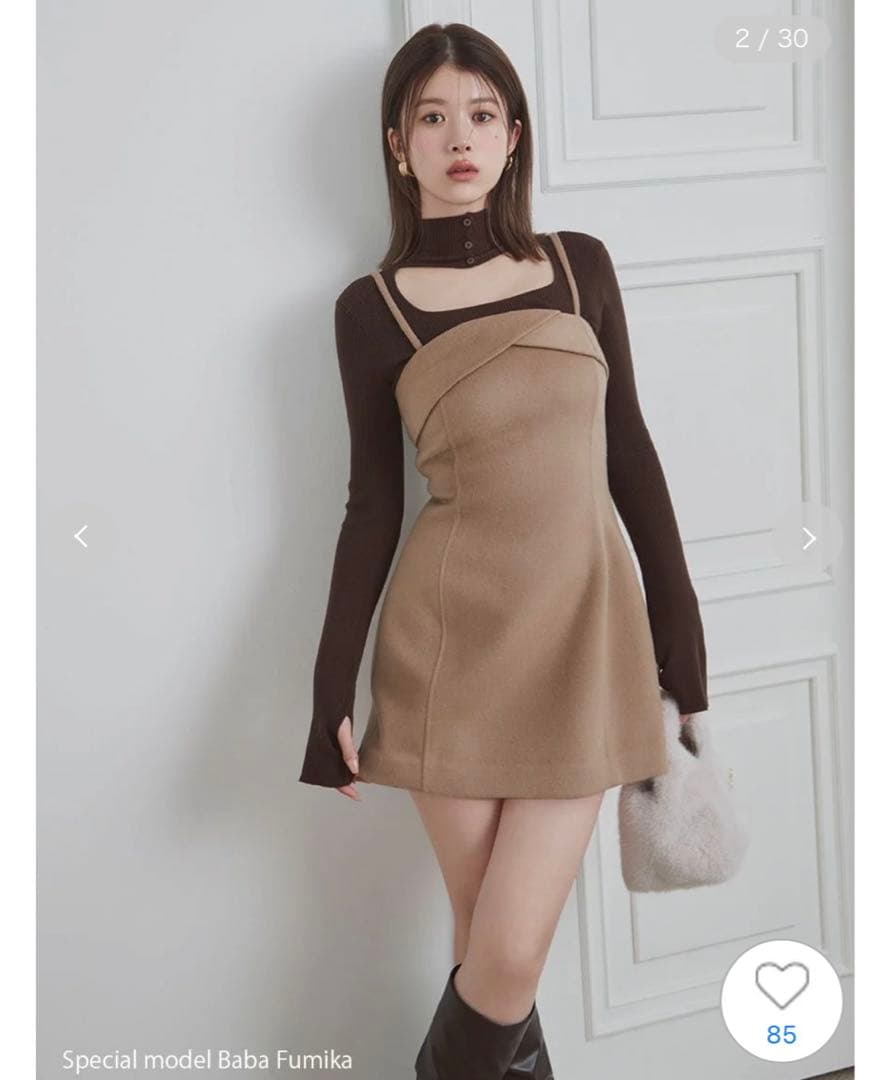This screenshot has width=891, height=1080.
Task: Show the next product photo
Action: tap(809, 538)
